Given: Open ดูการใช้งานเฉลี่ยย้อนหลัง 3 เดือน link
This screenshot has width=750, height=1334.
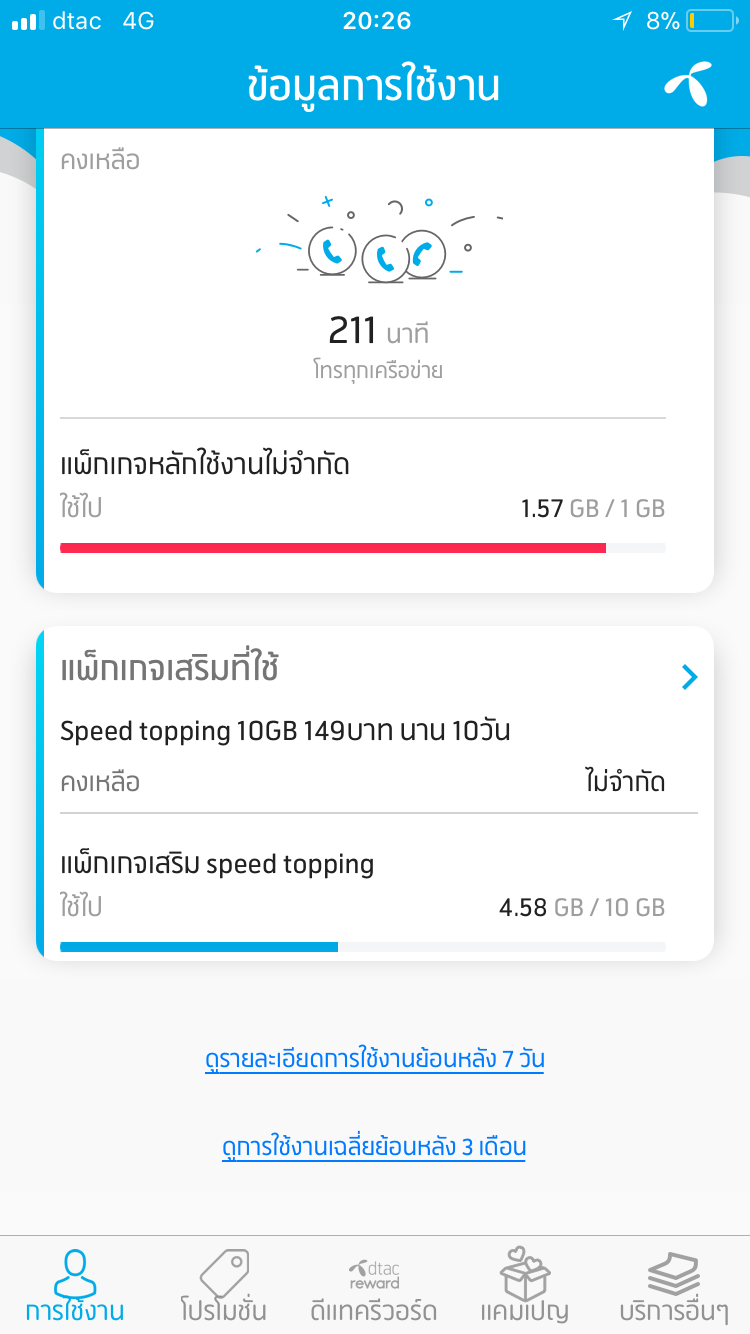Looking at the screenshot, I should click(x=374, y=1147).
